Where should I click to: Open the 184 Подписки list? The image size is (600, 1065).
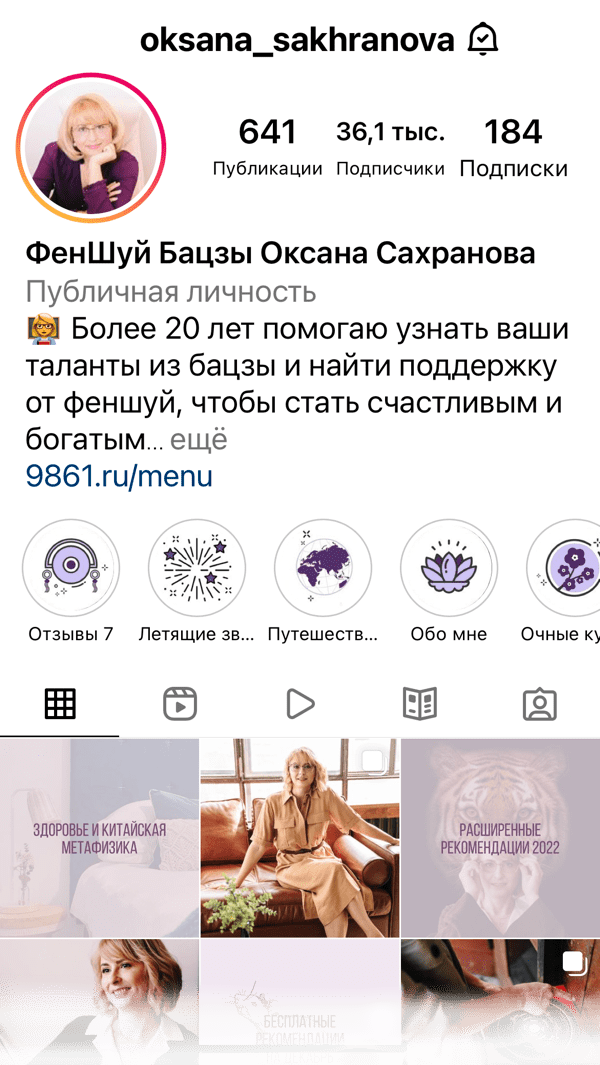coord(513,148)
